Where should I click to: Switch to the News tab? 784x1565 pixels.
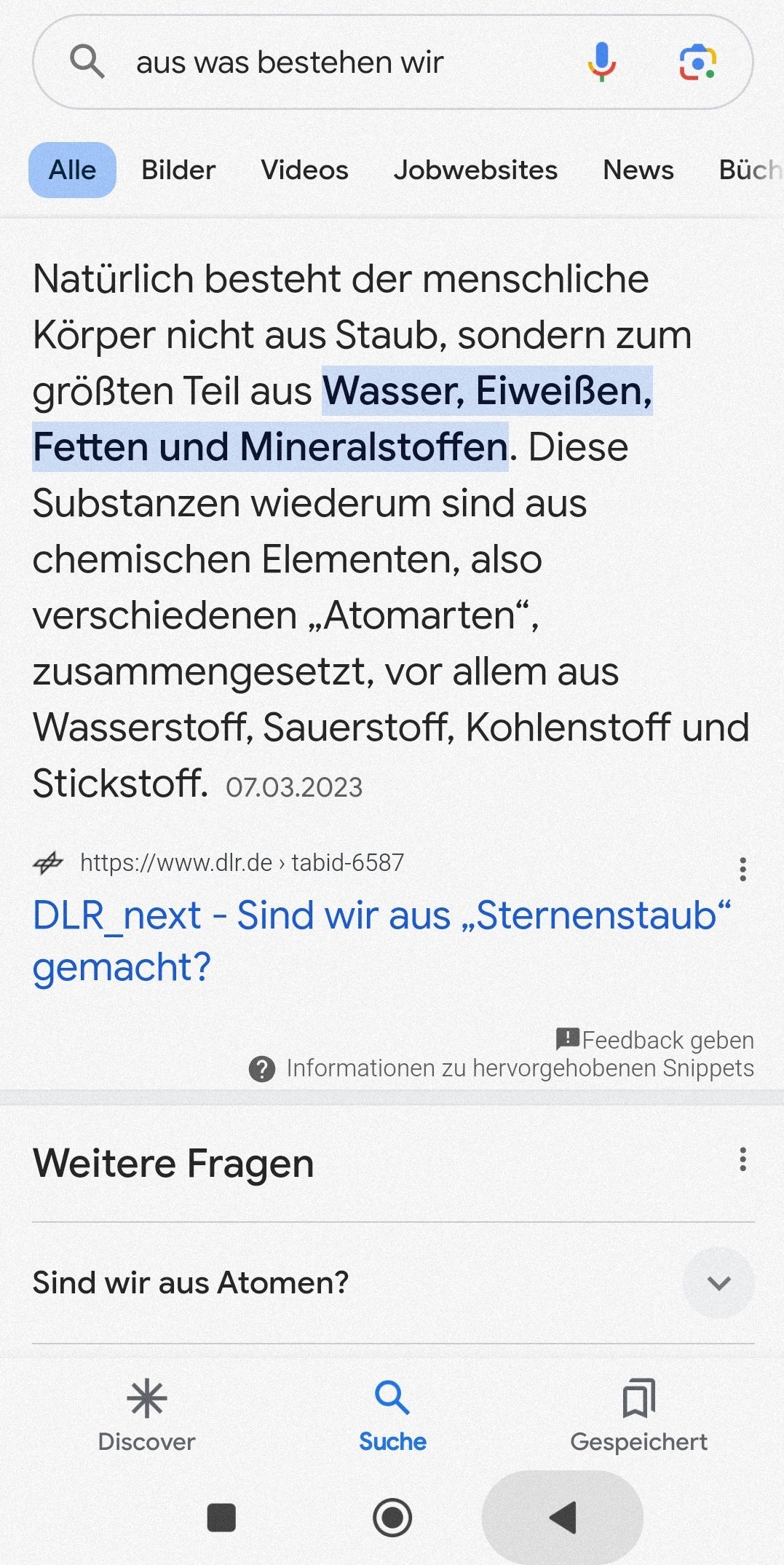[x=638, y=170]
